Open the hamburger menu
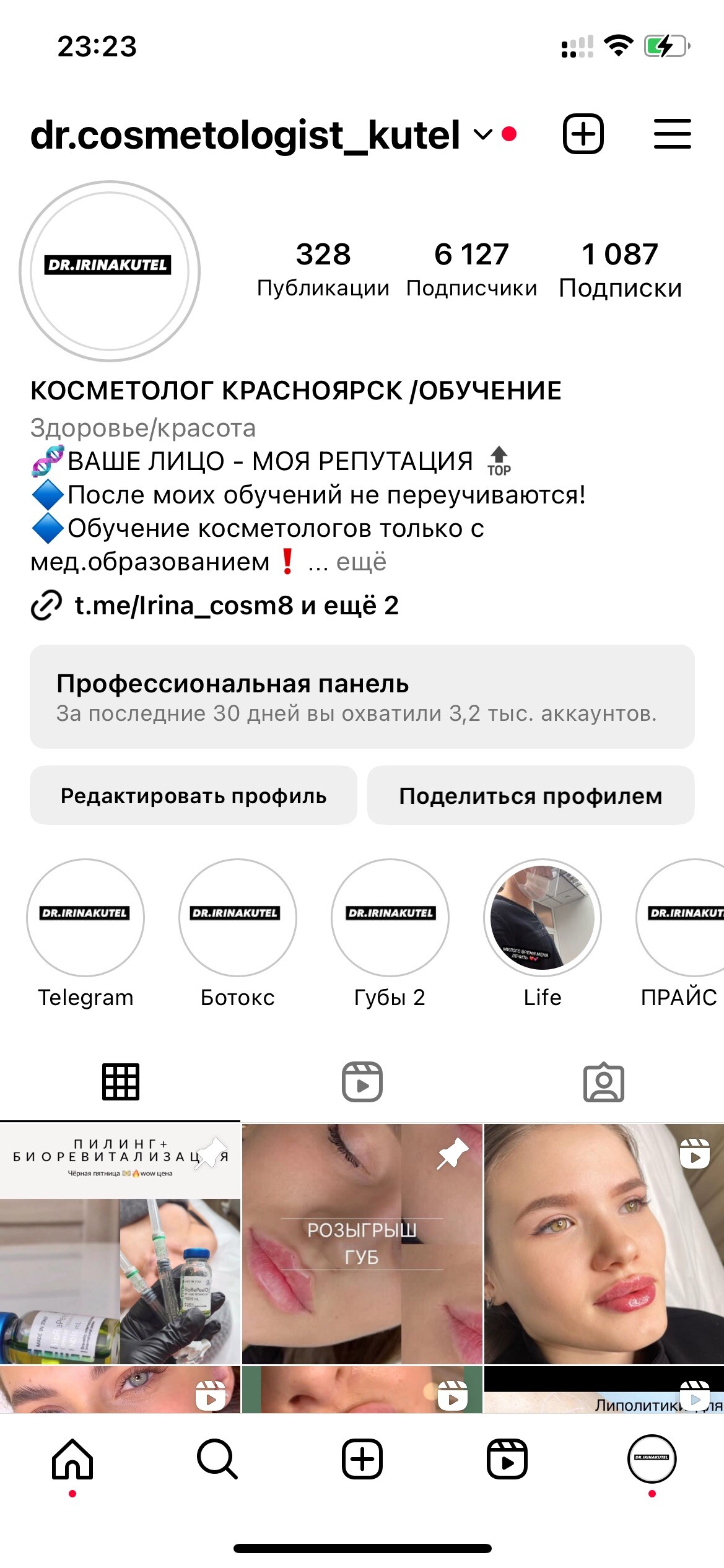Image resolution: width=724 pixels, height=1568 pixels. [672, 134]
